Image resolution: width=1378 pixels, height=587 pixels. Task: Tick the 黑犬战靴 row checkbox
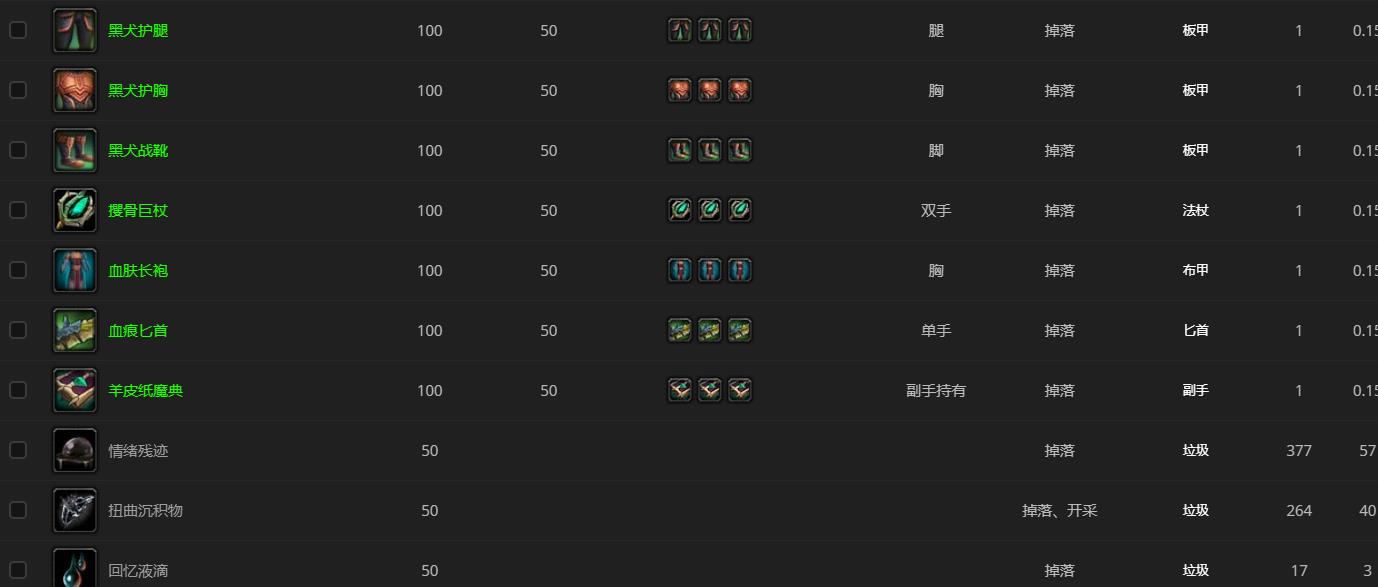[18, 150]
